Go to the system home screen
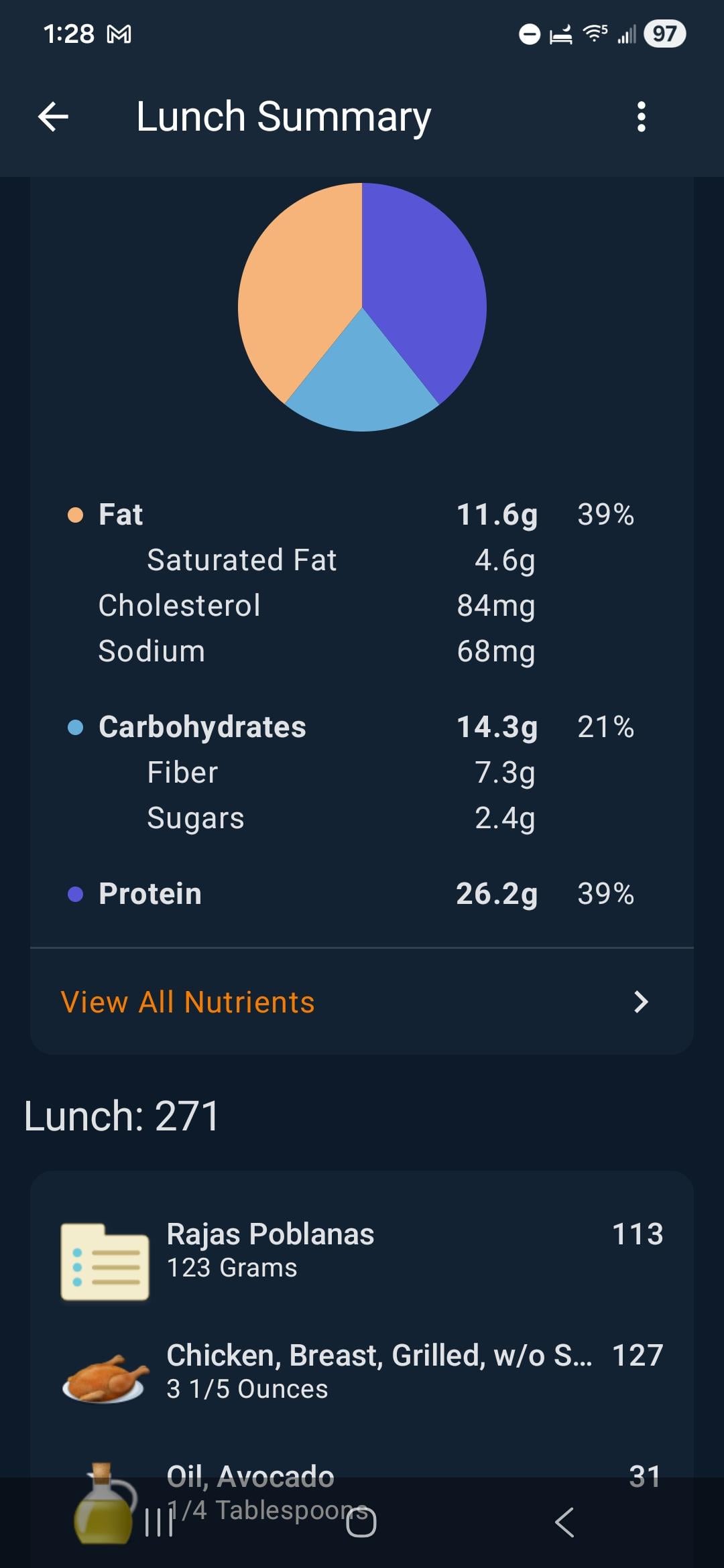Viewport: 724px width, 1568px height. click(x=361, y=1522)
